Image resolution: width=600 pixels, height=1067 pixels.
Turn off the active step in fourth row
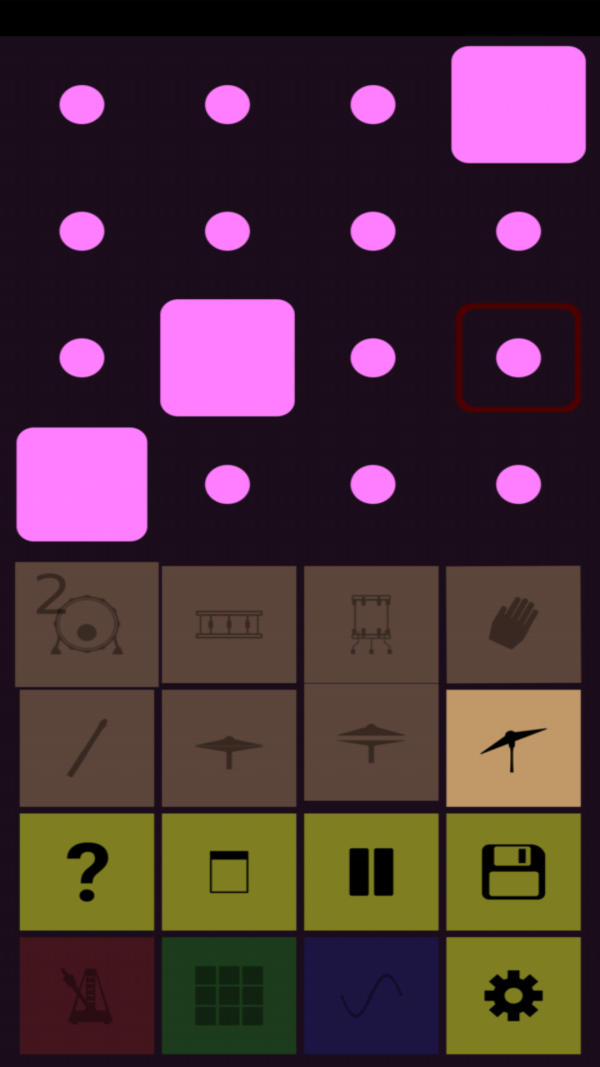pos(82,484)
